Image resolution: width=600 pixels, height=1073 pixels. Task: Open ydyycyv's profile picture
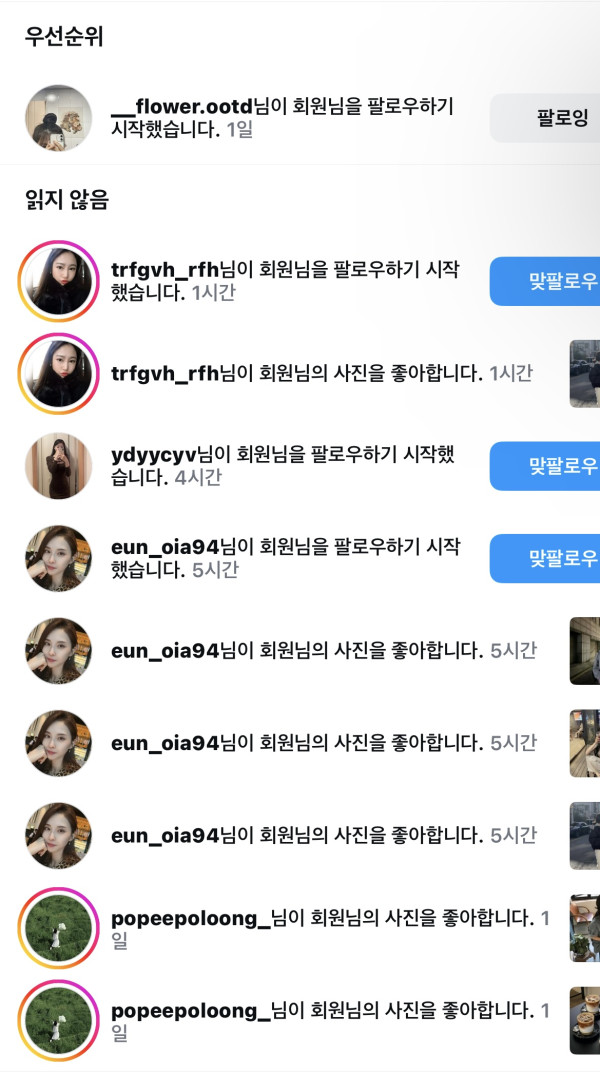coord(58,466)
